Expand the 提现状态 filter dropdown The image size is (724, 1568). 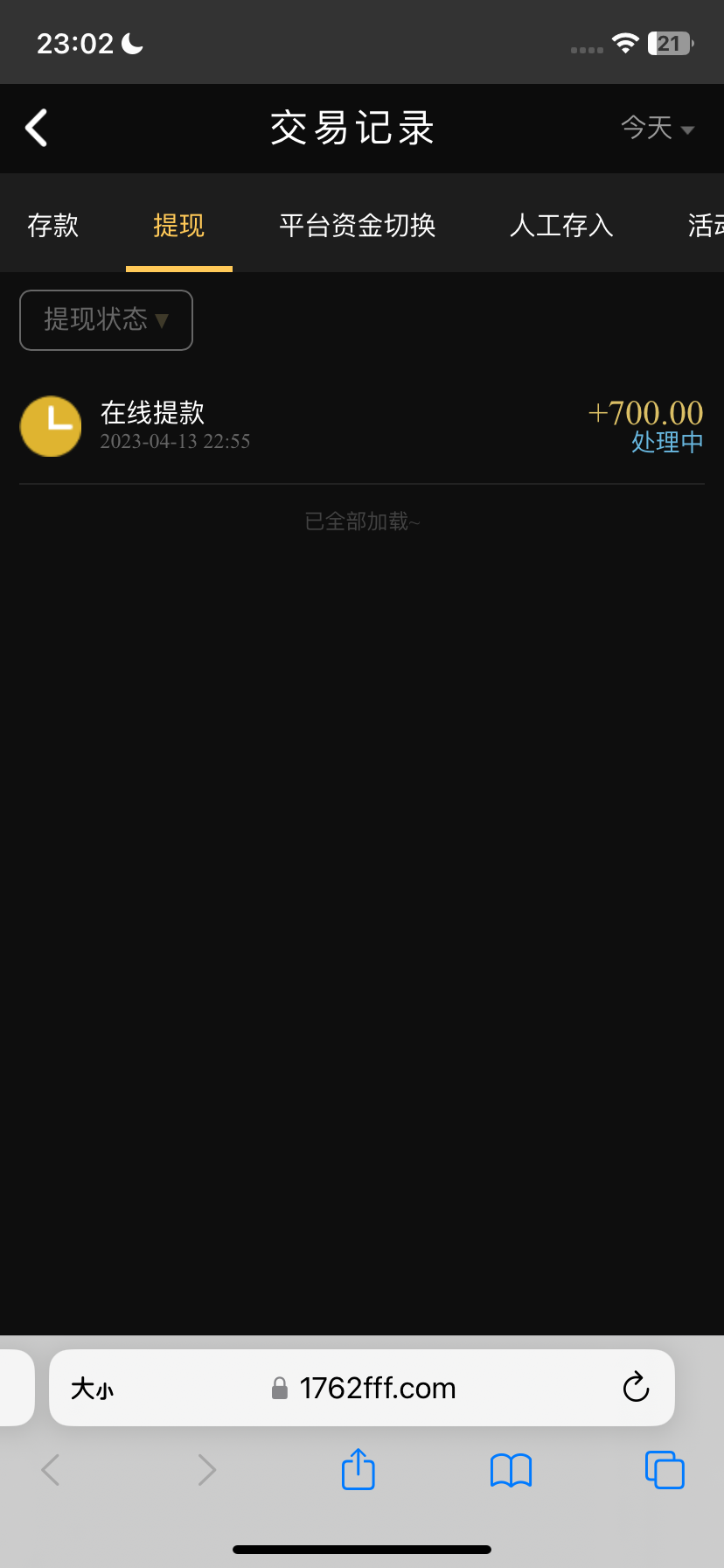coord(106,320)
